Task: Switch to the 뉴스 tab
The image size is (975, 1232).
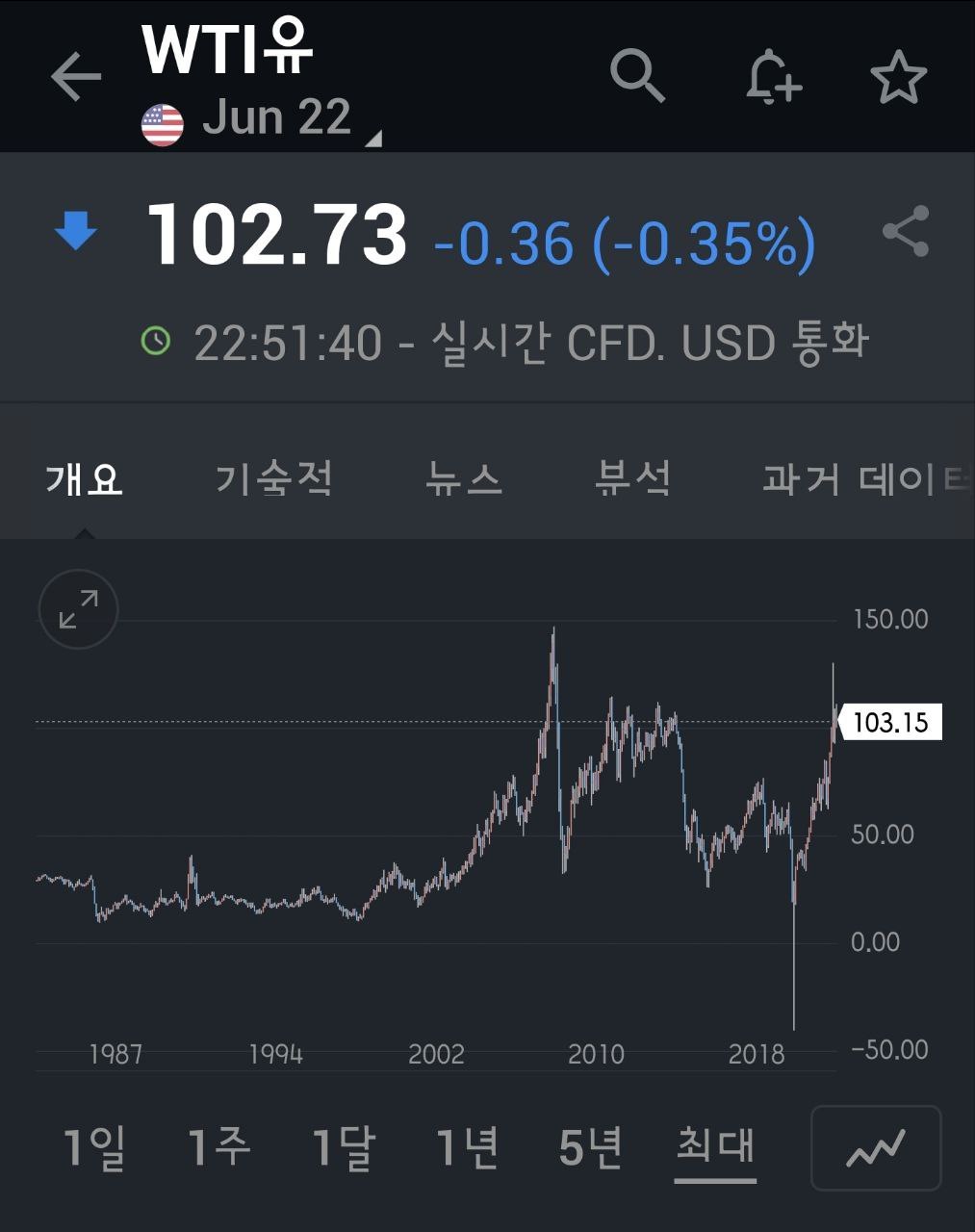Action: click(x=464, y=478)
